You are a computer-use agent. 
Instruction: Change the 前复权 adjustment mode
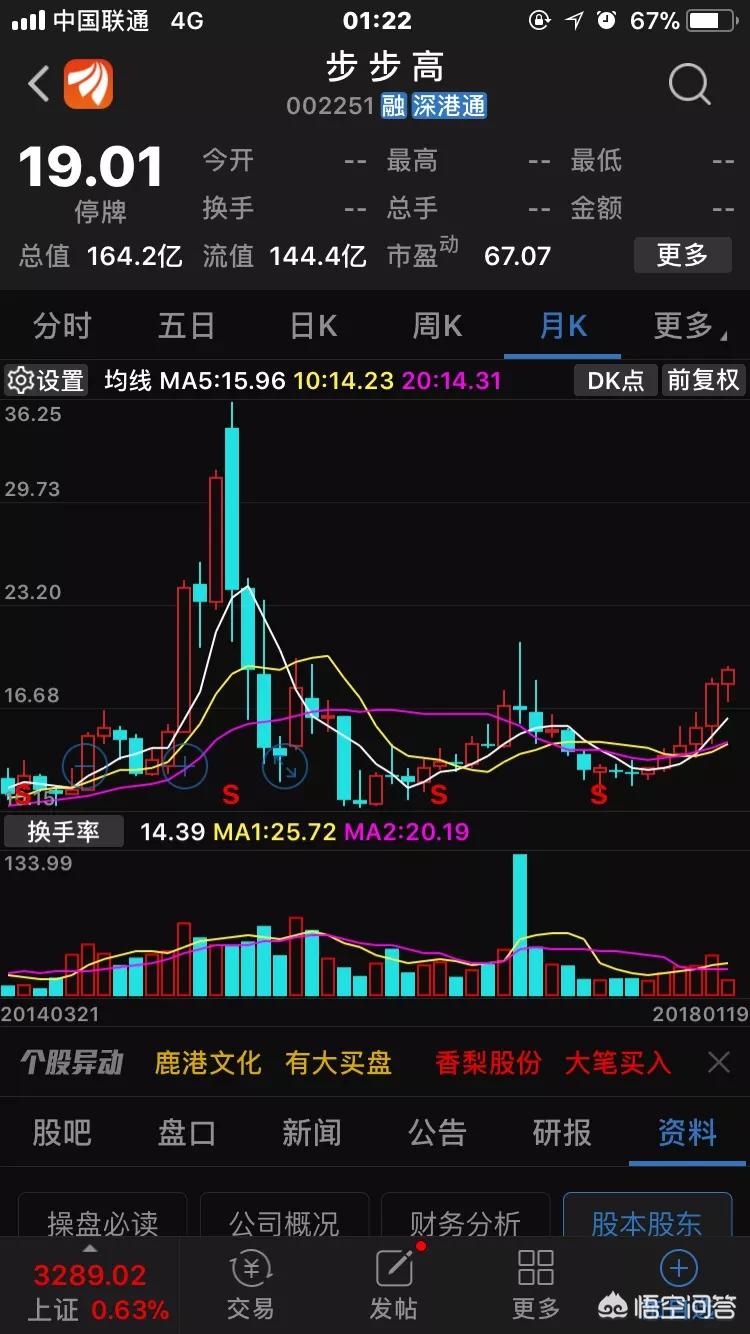(x=703, y=380)
